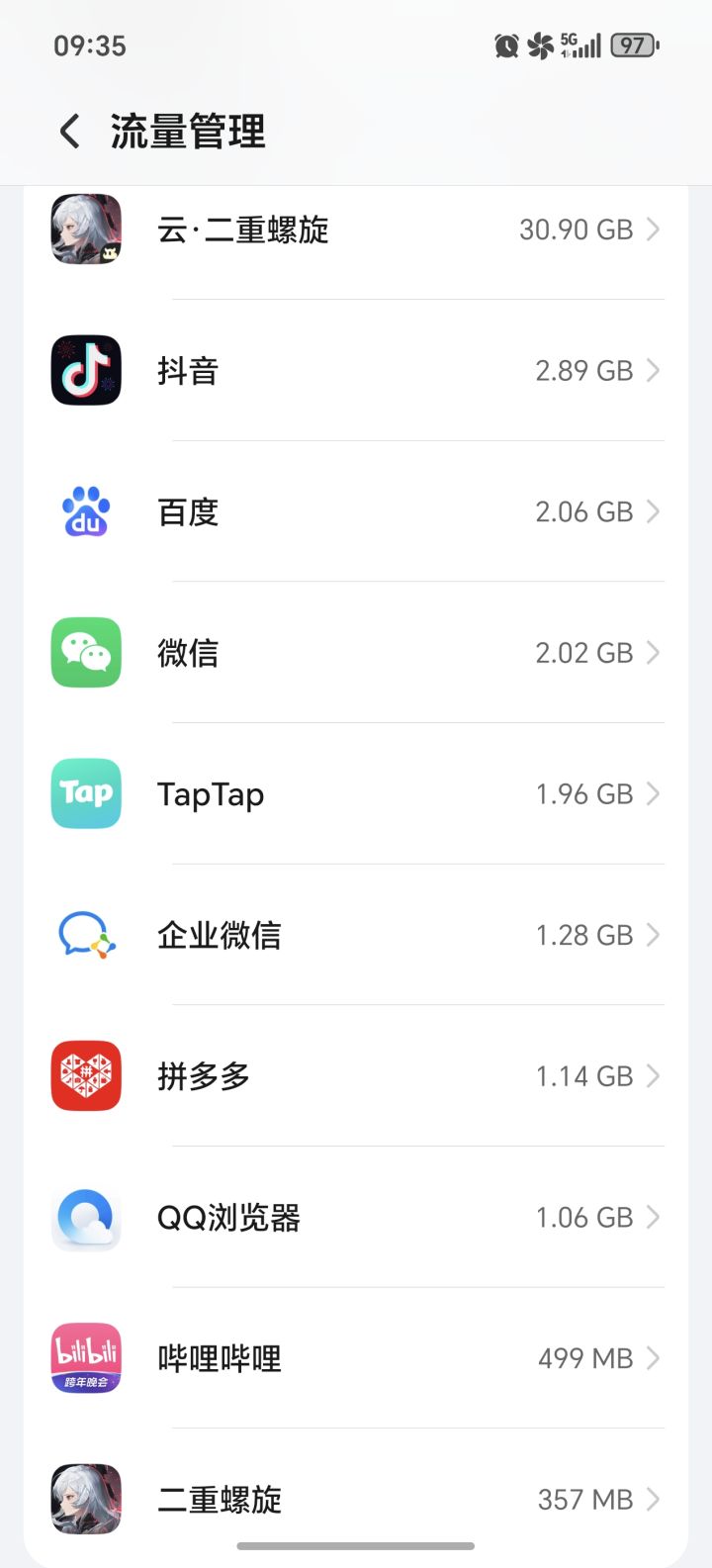View 企业微信 data usage
This screenshot has width=712, height=1568.
tap(356, 935)
